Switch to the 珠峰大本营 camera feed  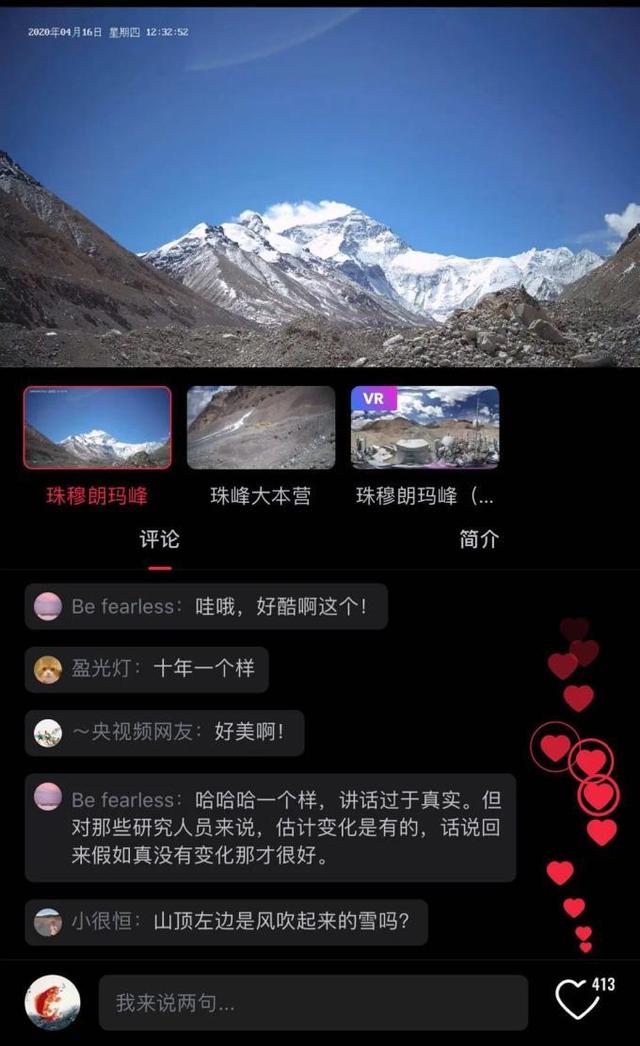coord(261,428)
